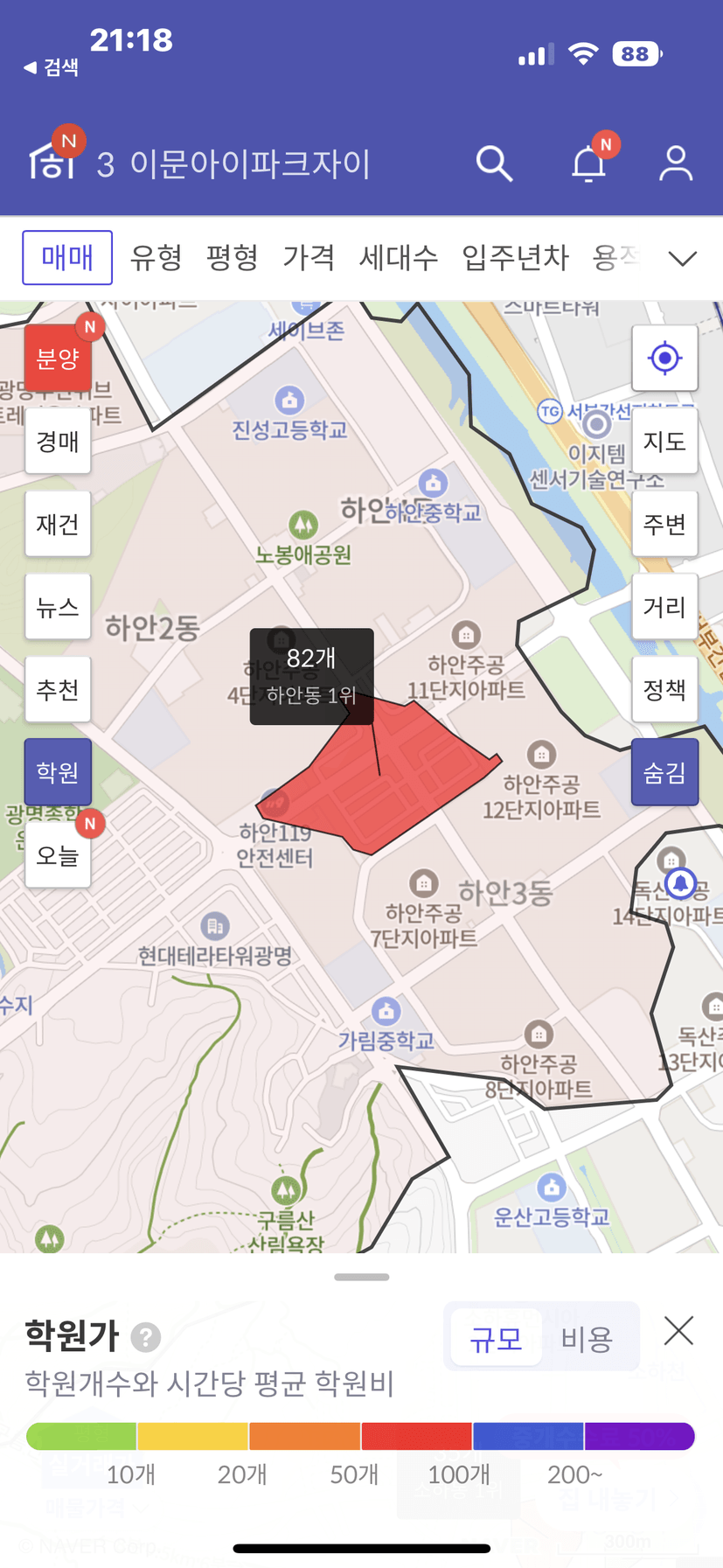Show 경매 listings on the map
This screenshot has height=1568, width=723.
point(58,441)
